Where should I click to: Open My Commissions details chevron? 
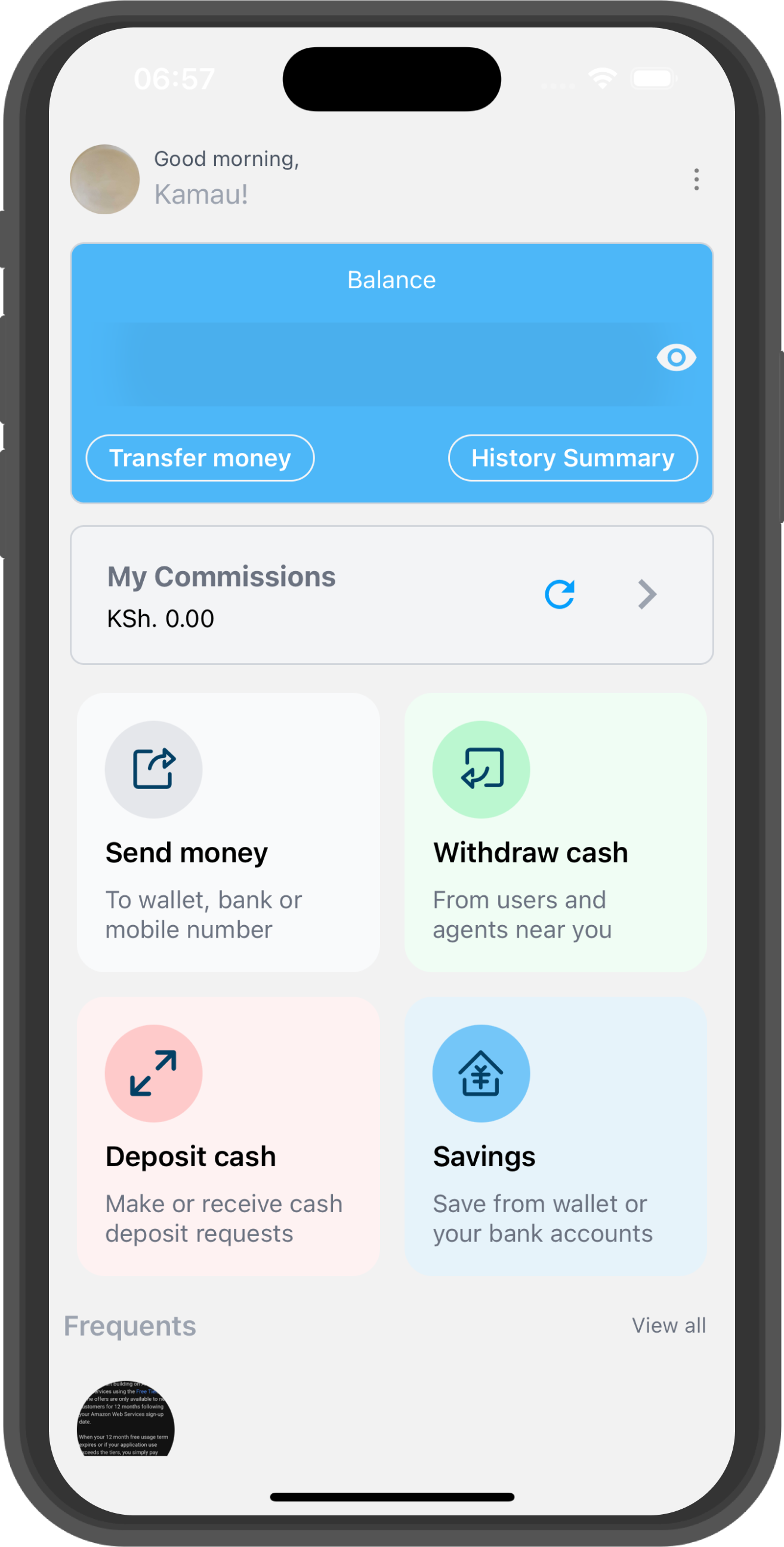coord(647,594)
